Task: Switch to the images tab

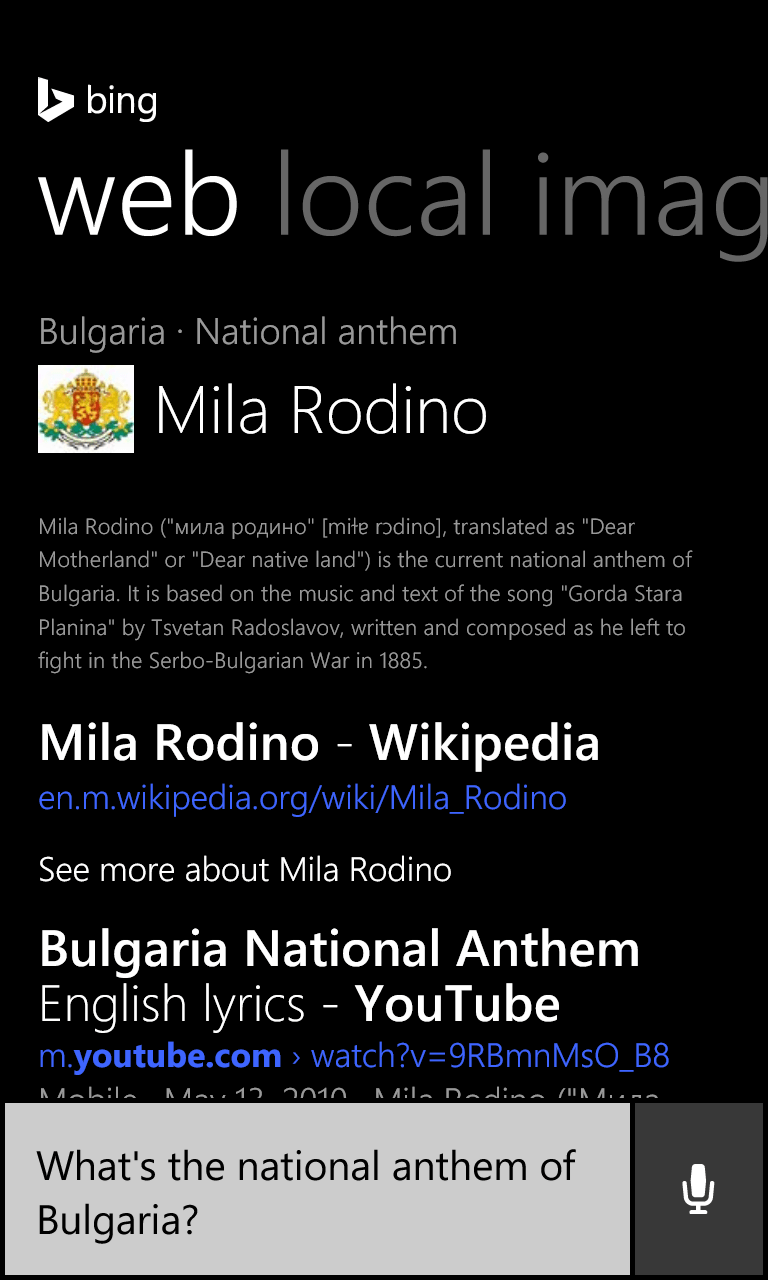Action: 650,205
